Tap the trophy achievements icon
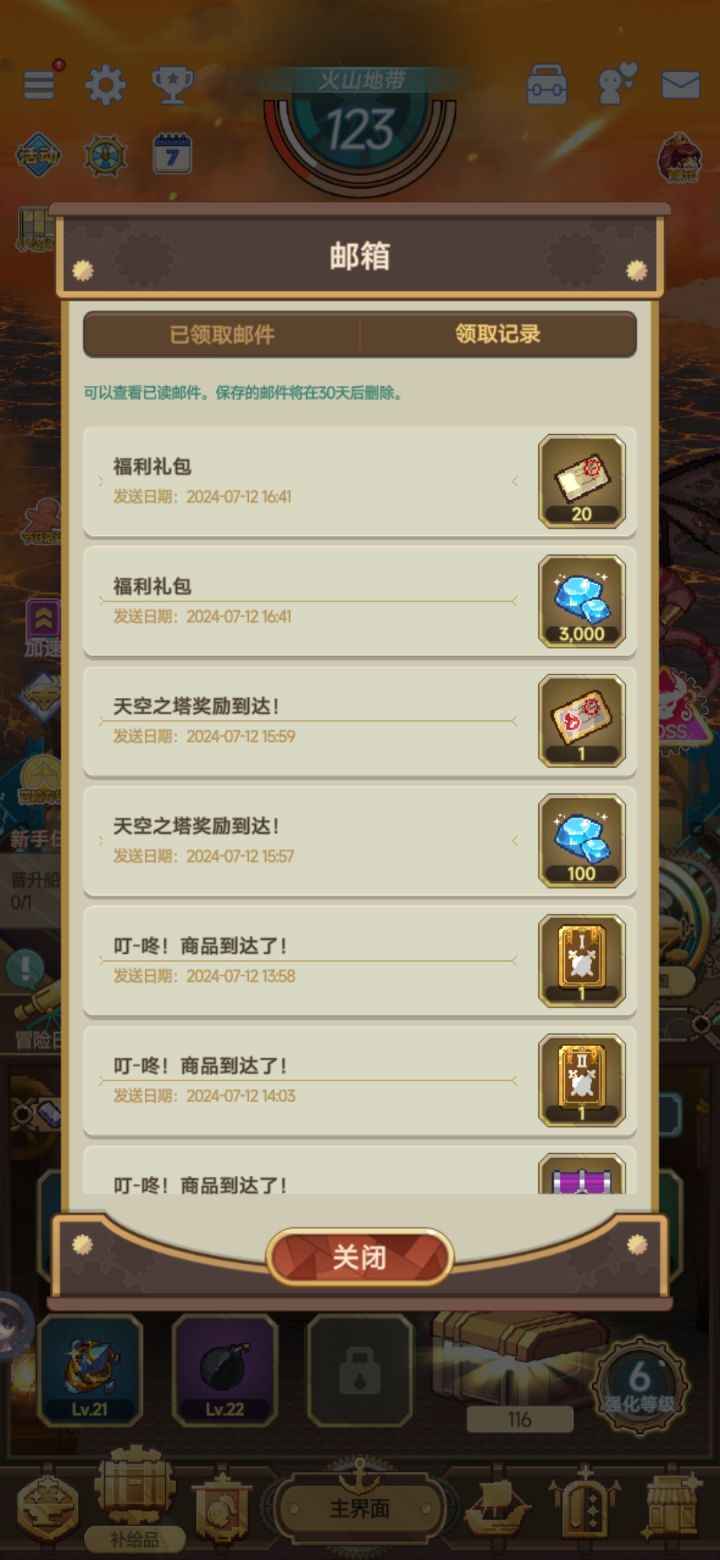The width and height of the screenshot is (720, 1560). (x=171, y=84)
